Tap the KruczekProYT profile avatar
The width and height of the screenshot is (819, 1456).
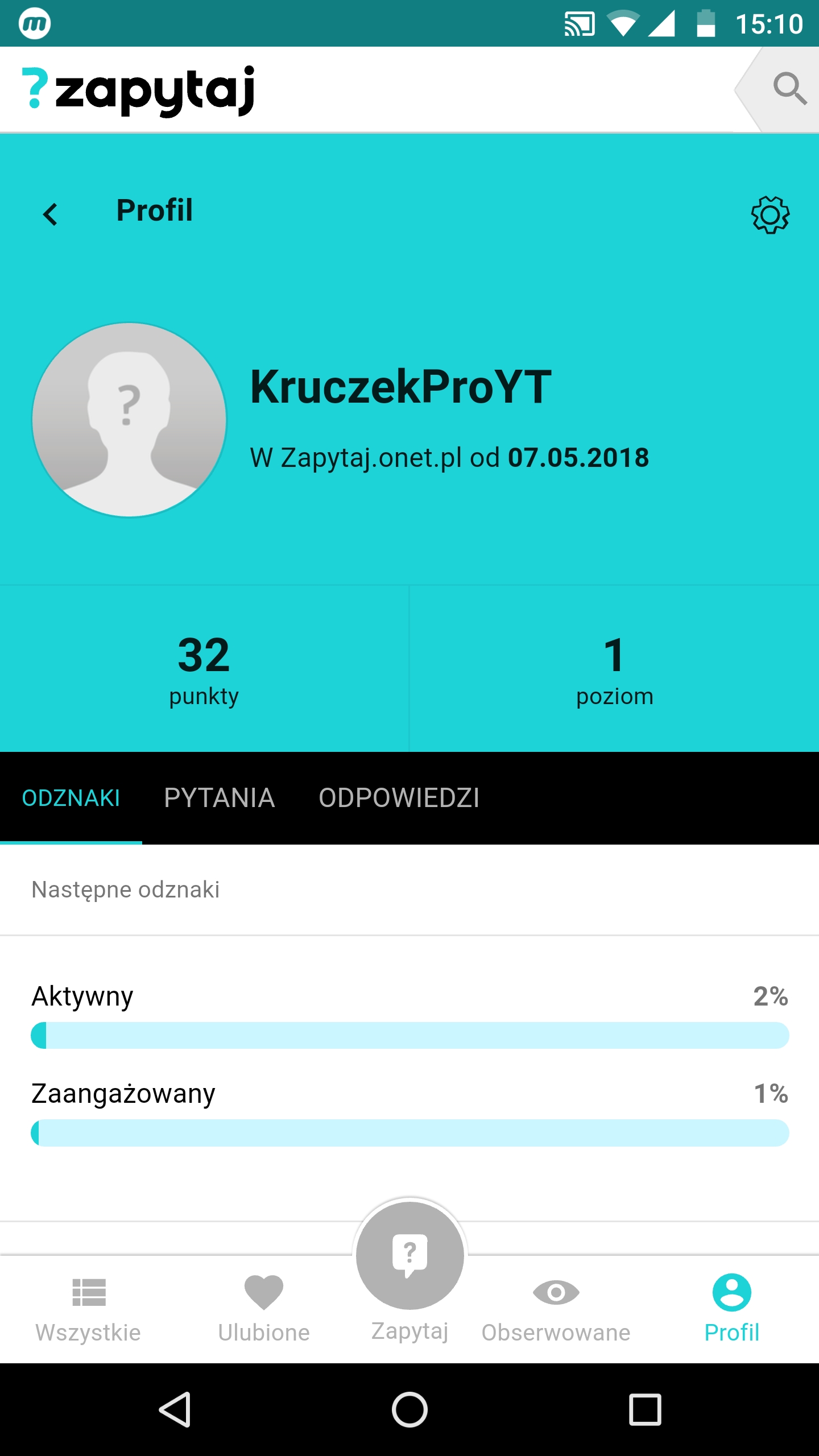coord(129,420)
